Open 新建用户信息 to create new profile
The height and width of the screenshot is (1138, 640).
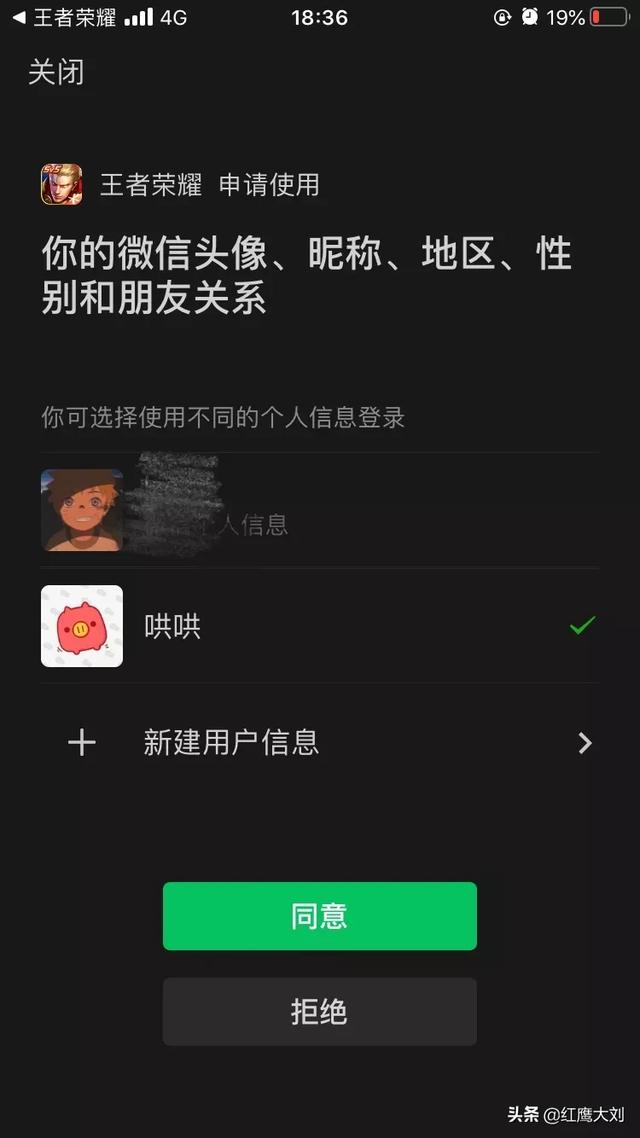[x=319, y=742]
